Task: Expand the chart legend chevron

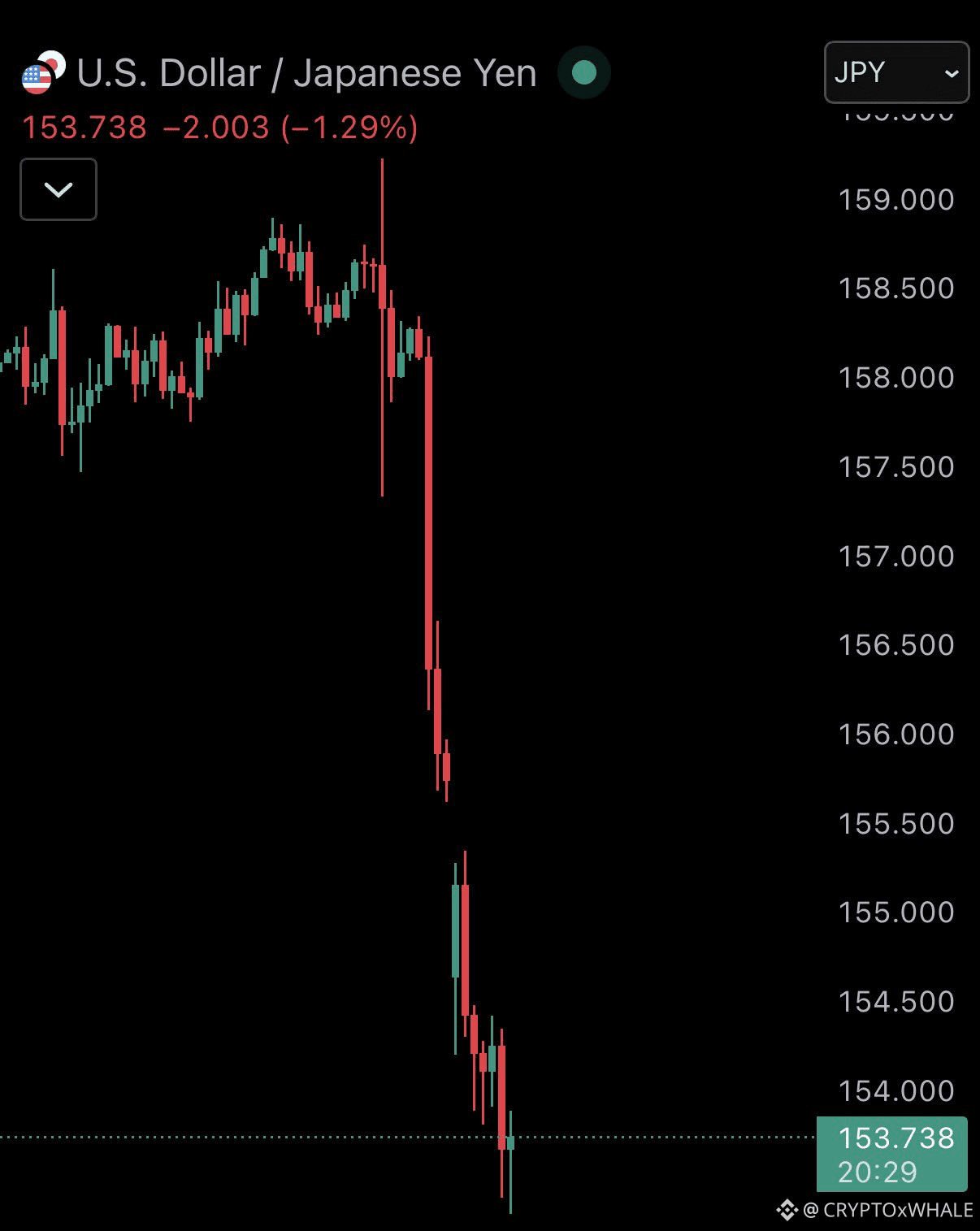Action: point(59,189)
